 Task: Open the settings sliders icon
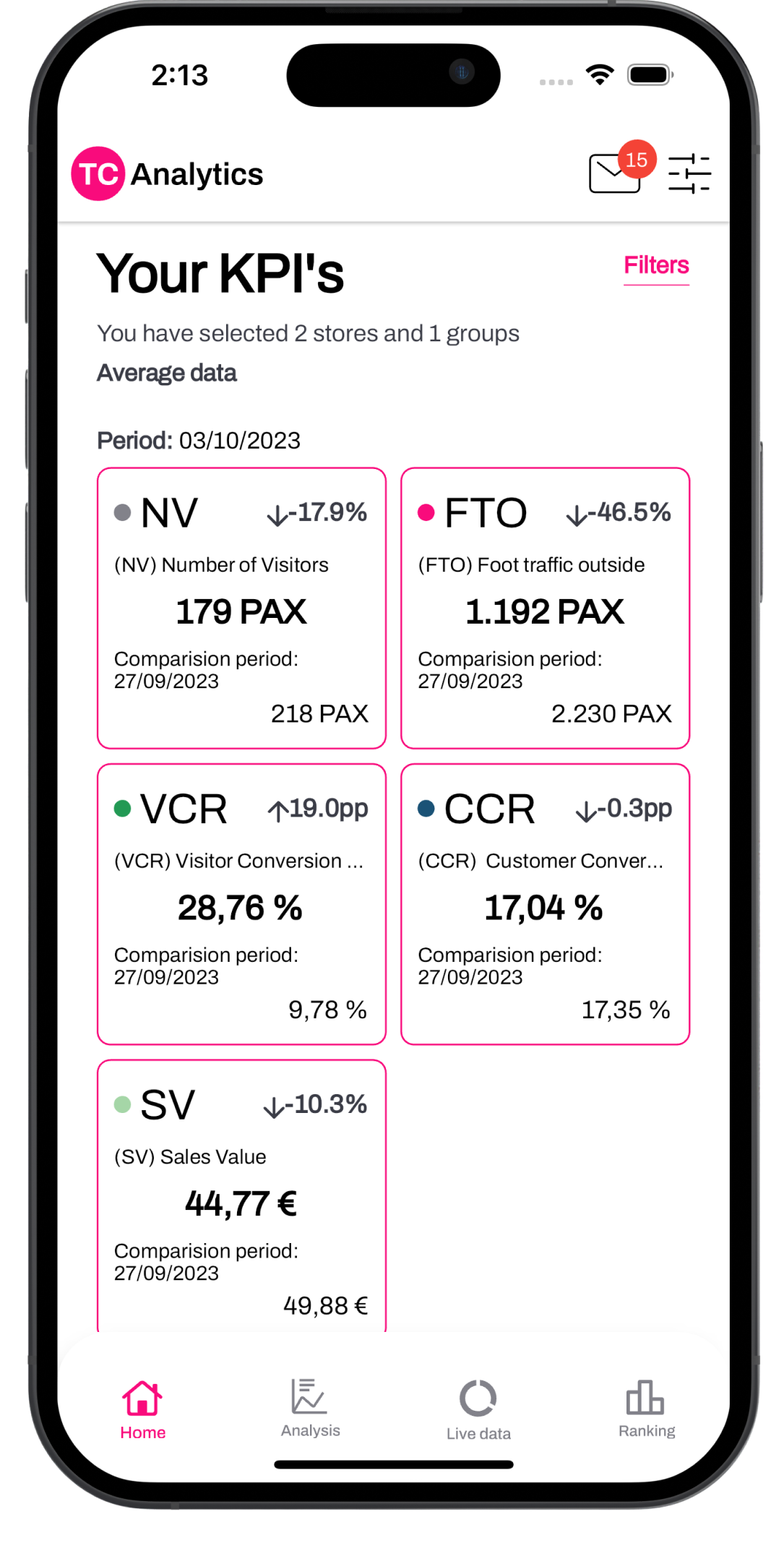pyautogui.click(x=689, y=173)
